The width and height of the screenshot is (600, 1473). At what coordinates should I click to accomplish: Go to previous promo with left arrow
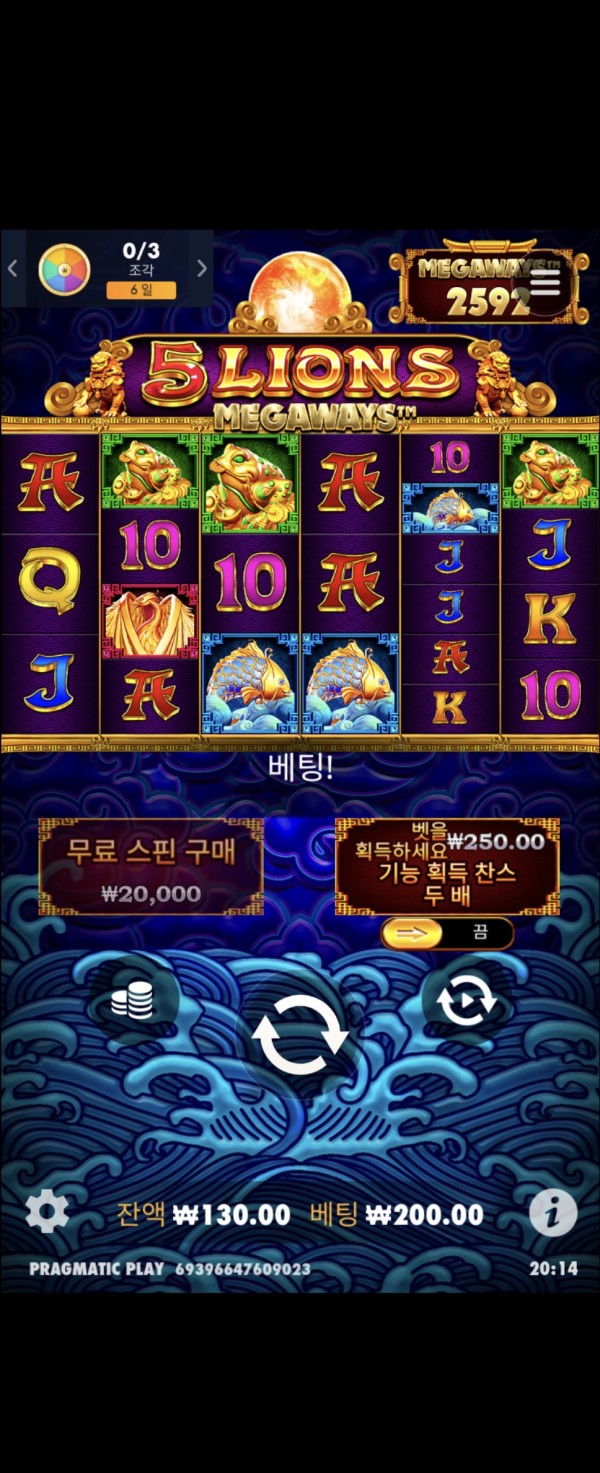[x=13, y=268]
